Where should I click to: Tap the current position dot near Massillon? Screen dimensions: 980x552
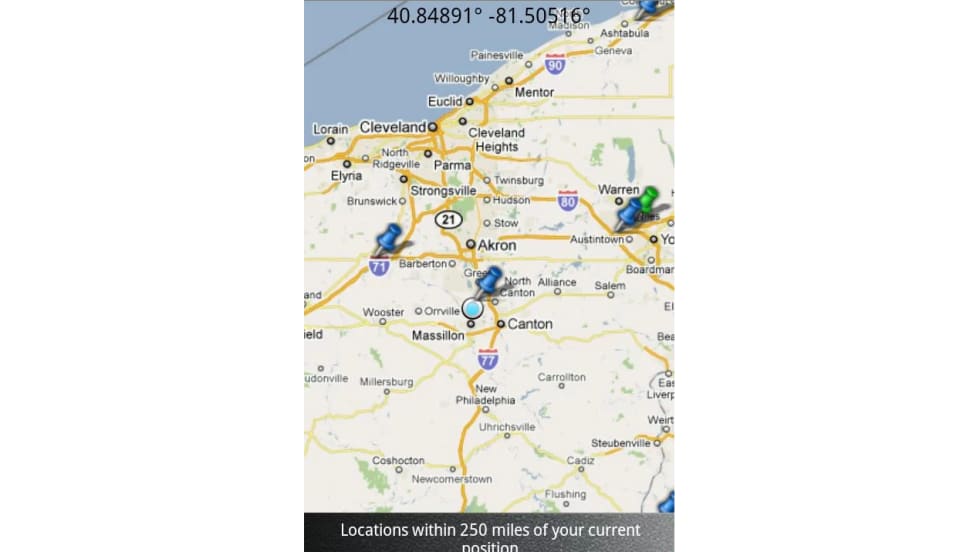tap(473, 309)
